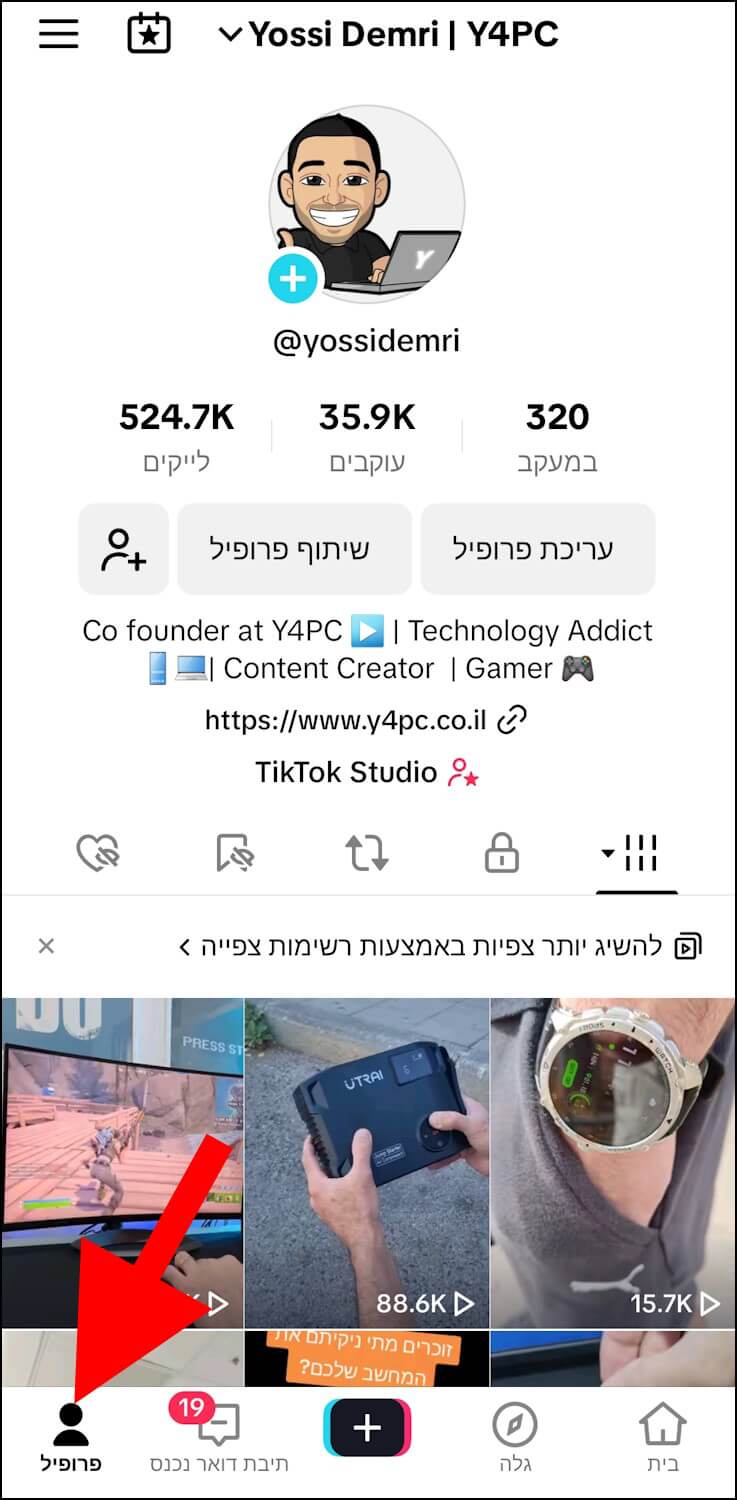Tap עריכת פרופיל to edit profile

pos(537,549)
